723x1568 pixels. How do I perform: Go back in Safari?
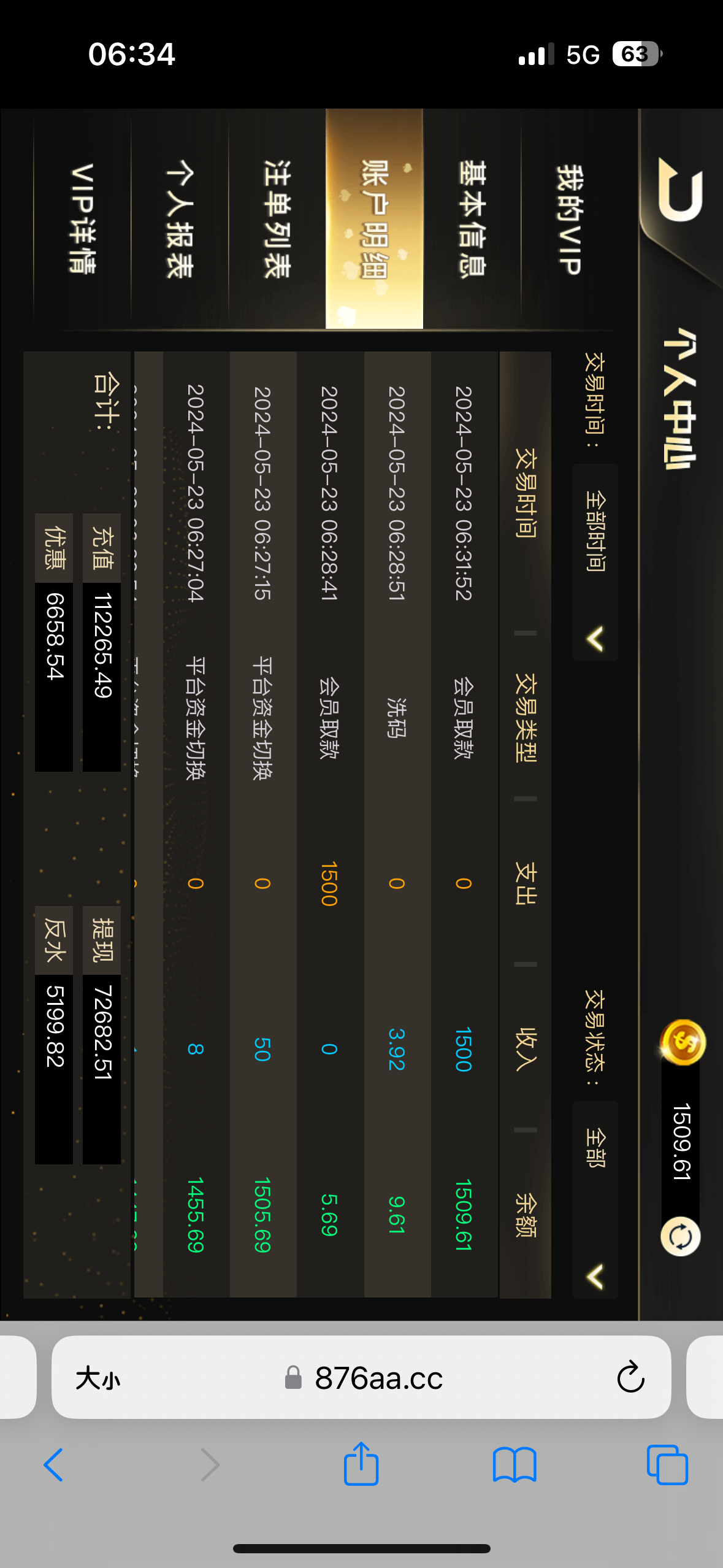pos(53,1465)
